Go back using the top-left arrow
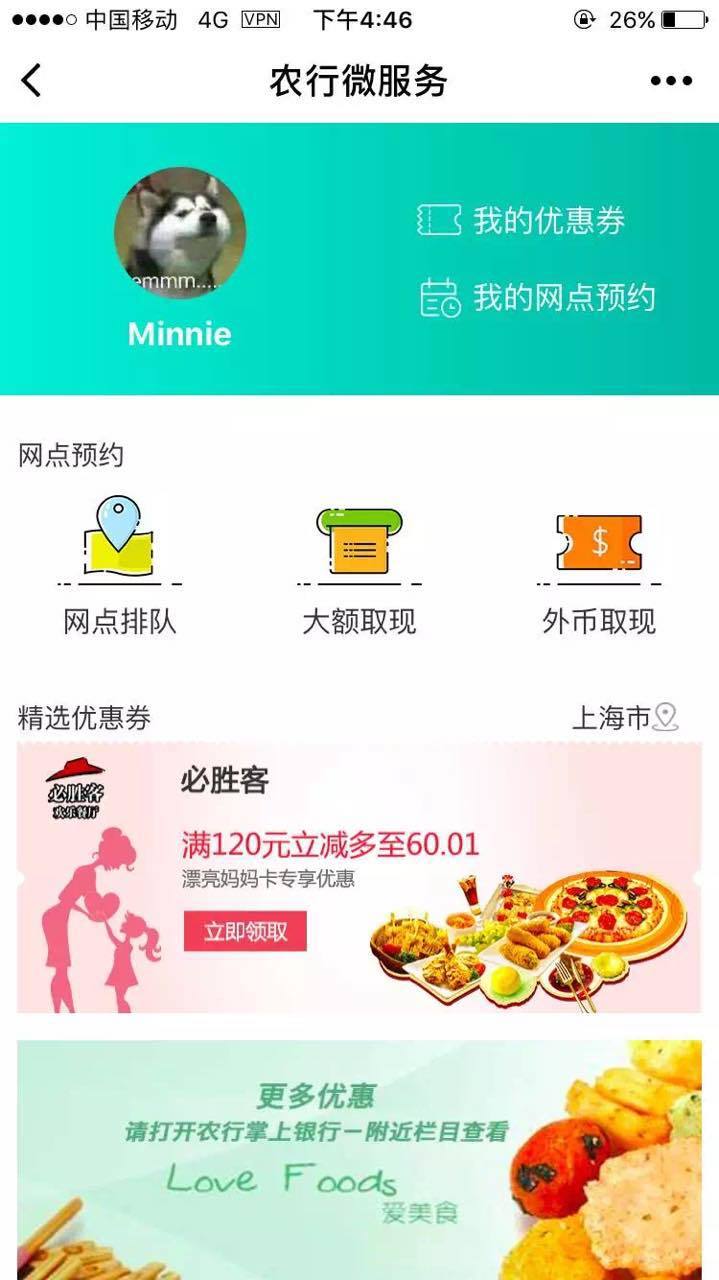This screenshot has width=719, height=1280. [32, 80]
